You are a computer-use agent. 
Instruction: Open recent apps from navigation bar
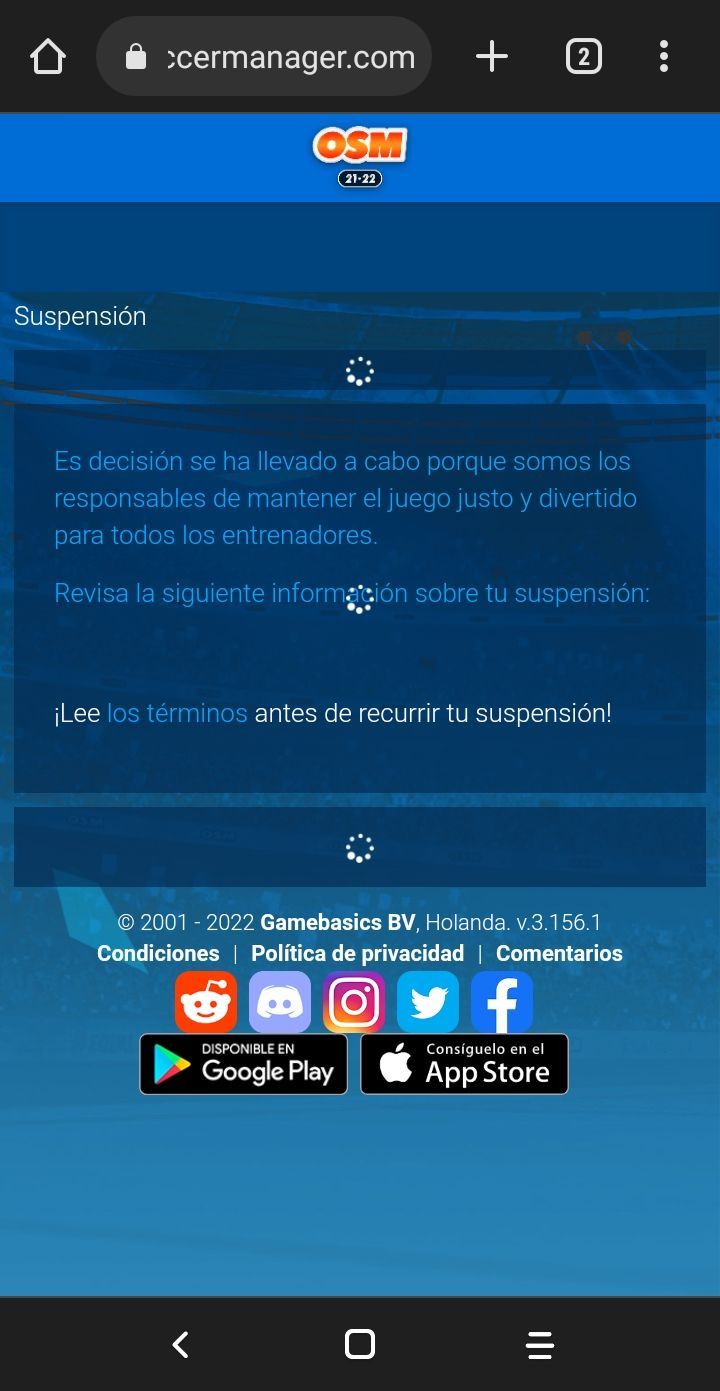pos(540,1345)
